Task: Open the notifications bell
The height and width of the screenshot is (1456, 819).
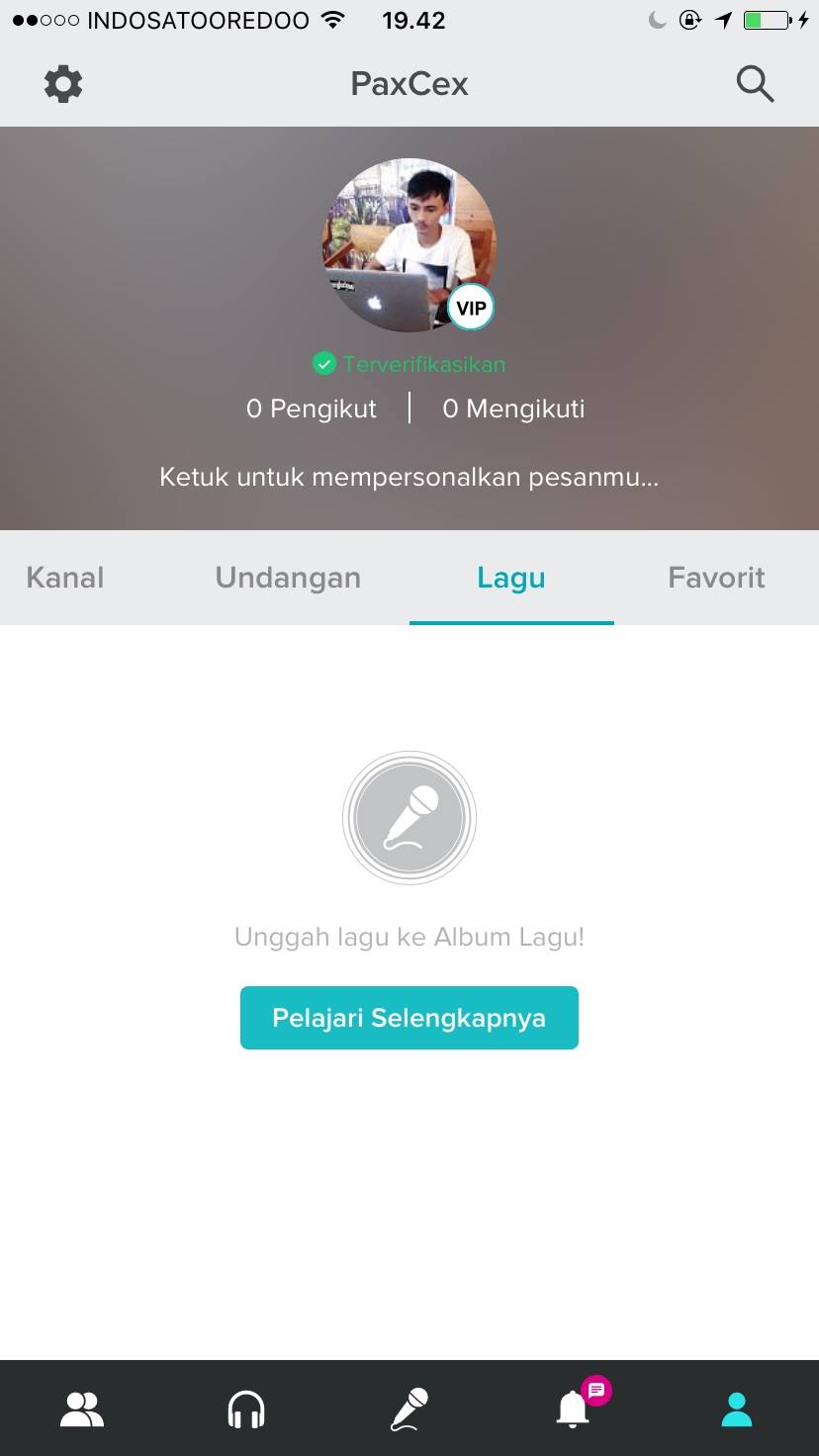Action: (574, 1407)
